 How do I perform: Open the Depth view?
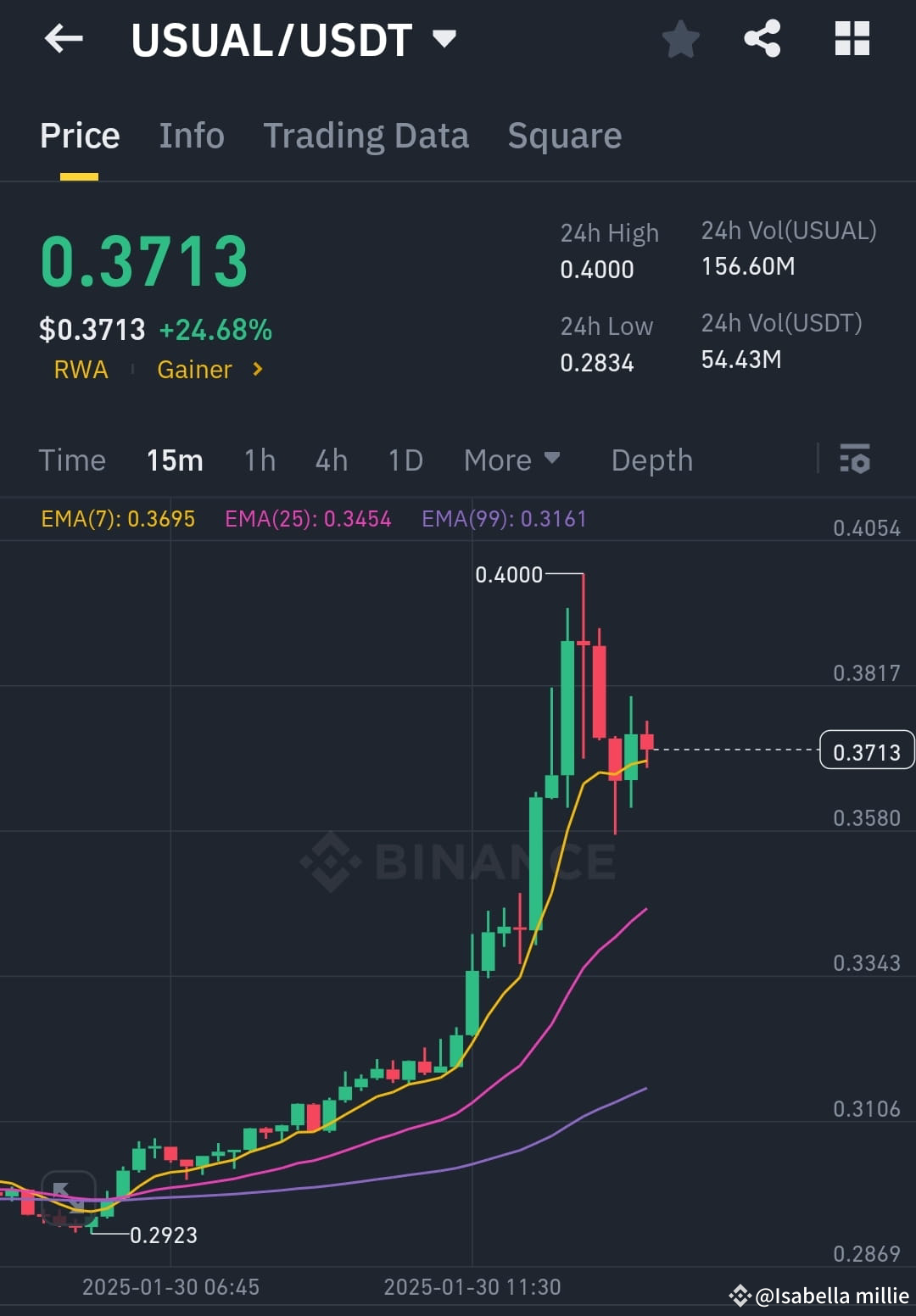[x=651, y=460]
